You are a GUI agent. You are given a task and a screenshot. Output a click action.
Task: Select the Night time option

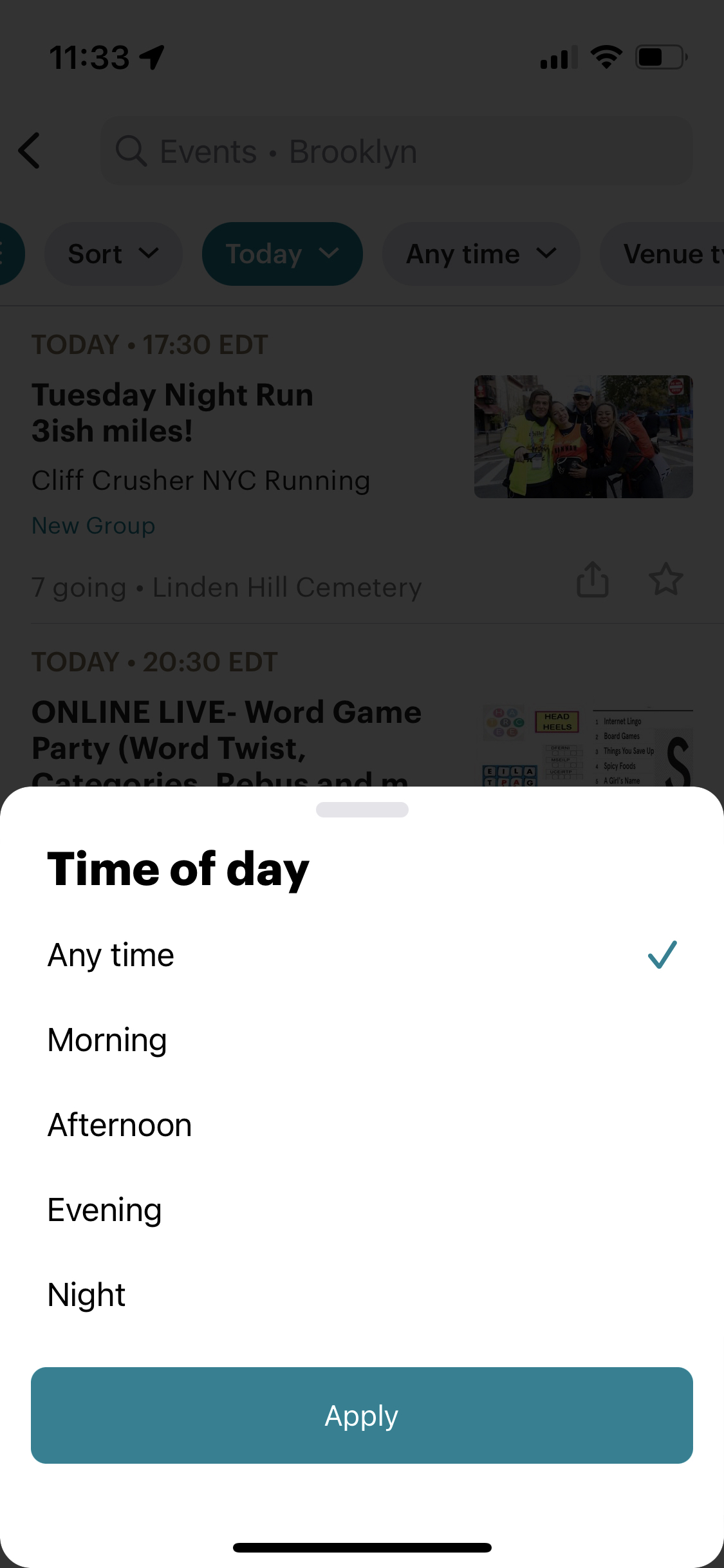[86, 1294]
